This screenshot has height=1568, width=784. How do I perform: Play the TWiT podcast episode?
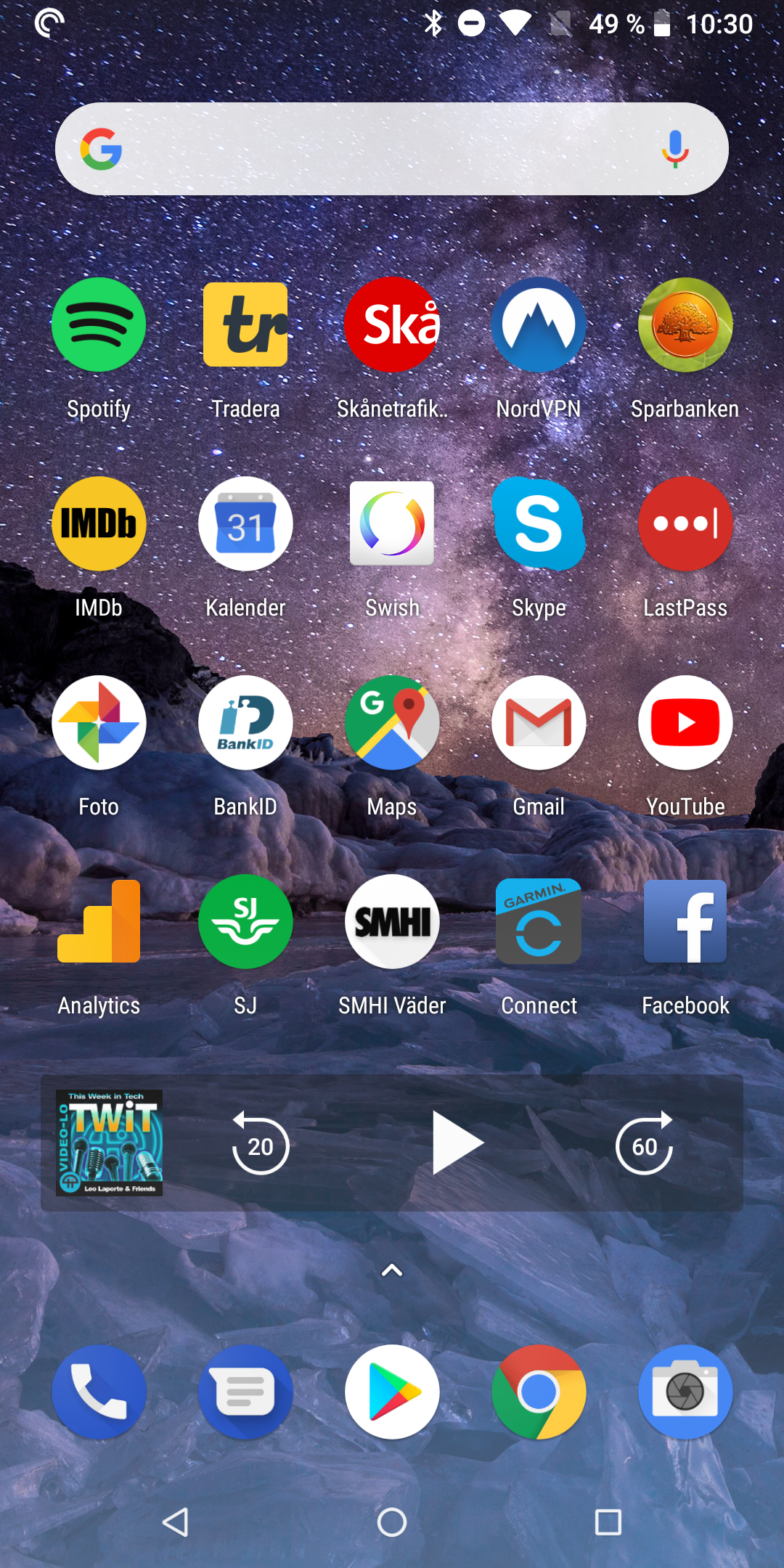(456, 1143)
